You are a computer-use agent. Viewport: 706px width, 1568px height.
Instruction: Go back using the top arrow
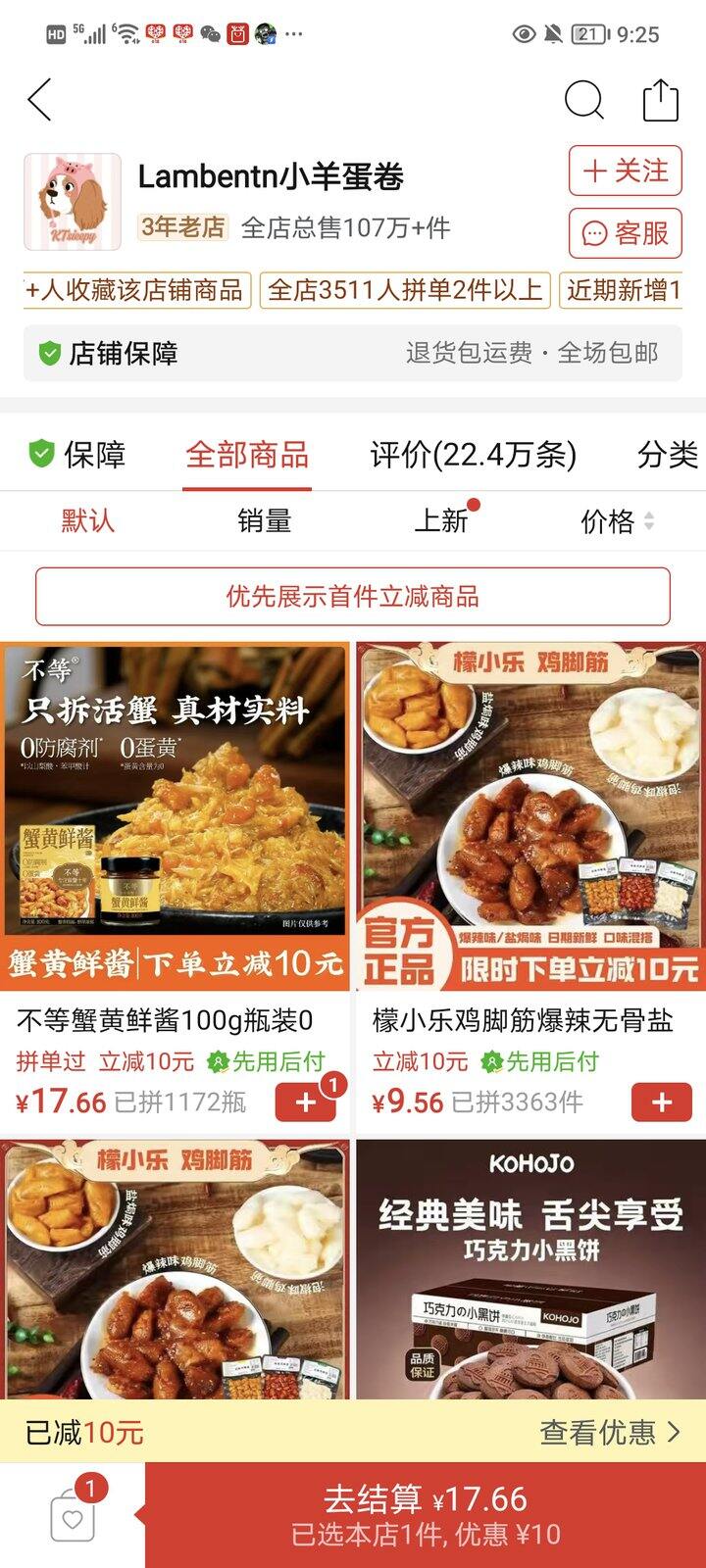tap(39, 100)
